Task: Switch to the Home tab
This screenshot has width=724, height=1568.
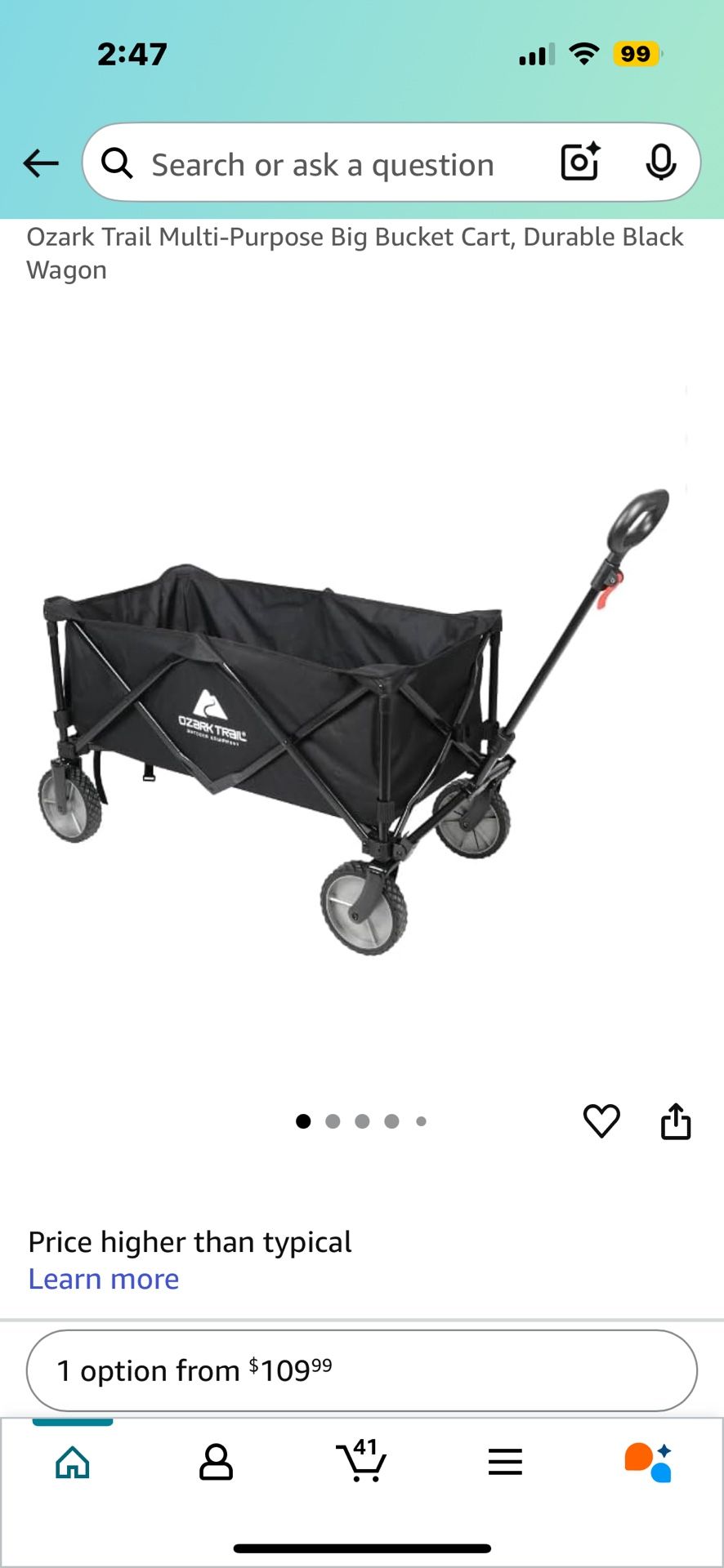Action: (73, 1462)
